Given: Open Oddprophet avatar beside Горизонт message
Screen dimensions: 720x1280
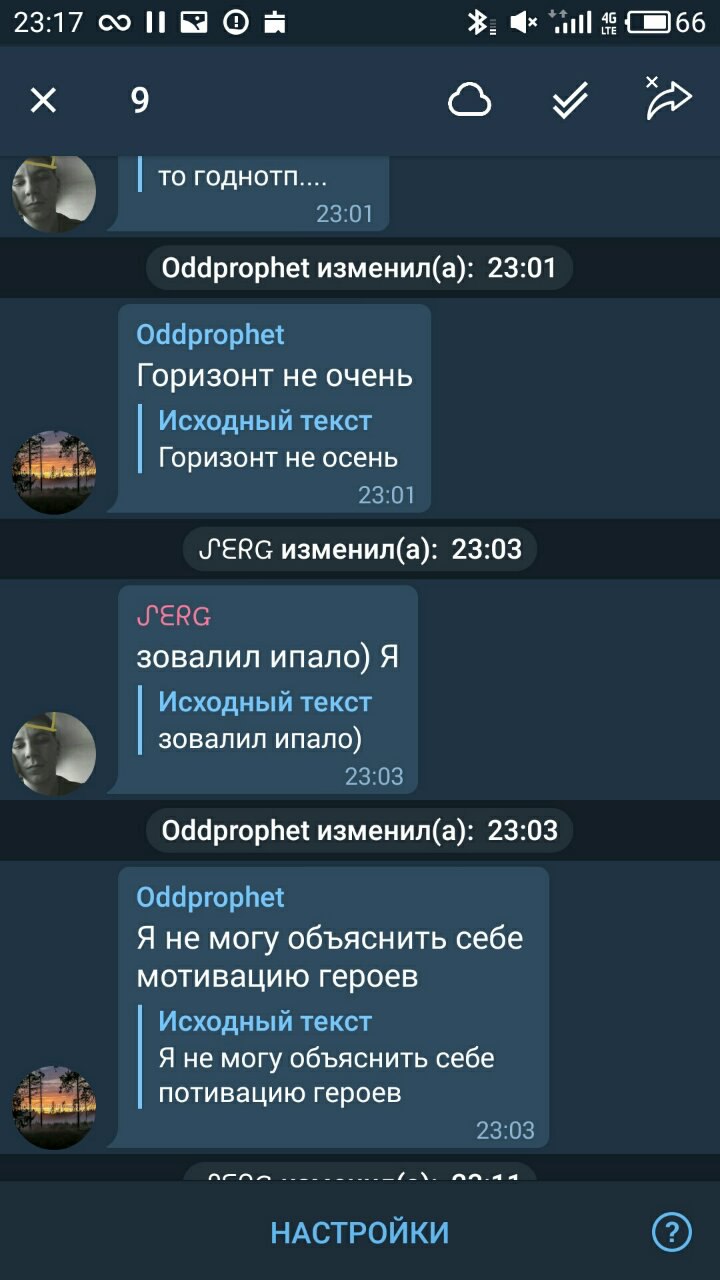Looking at the screenshot, I should click(x=54, y=472).
